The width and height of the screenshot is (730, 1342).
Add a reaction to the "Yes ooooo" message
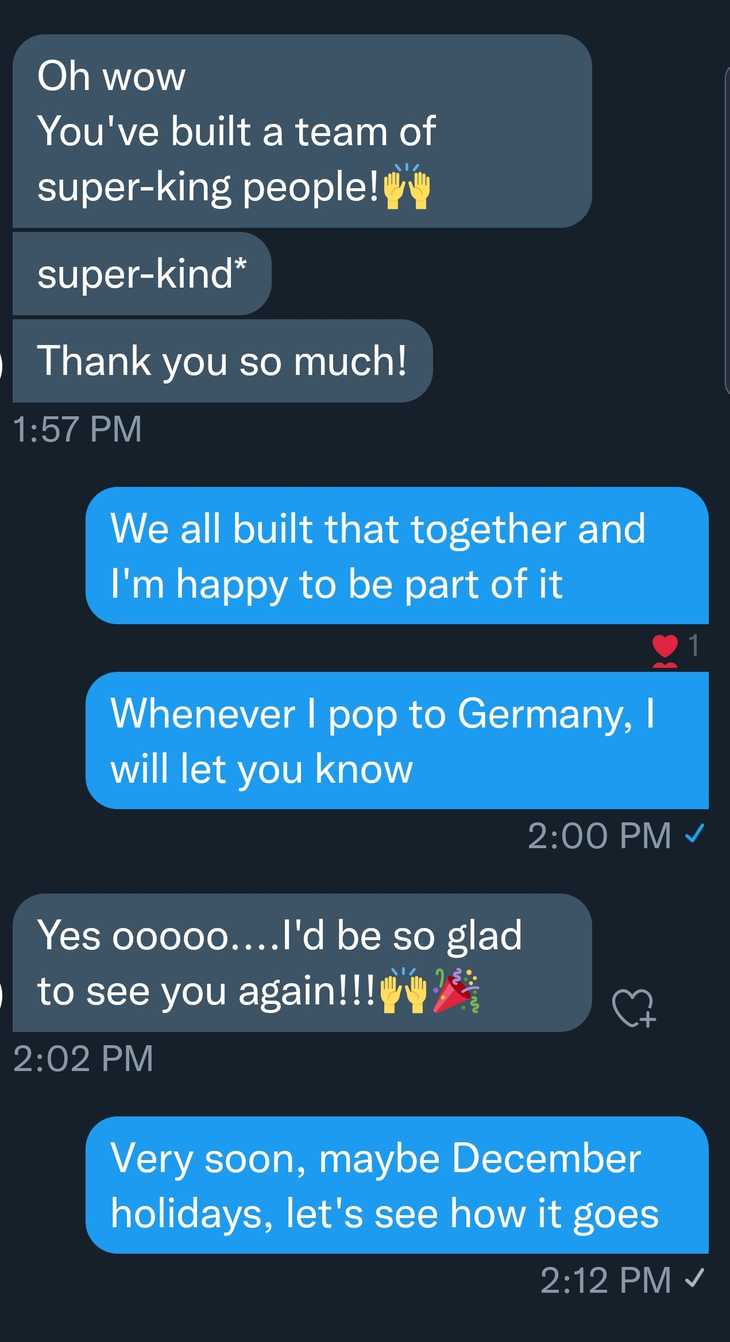pos(633,1008)
